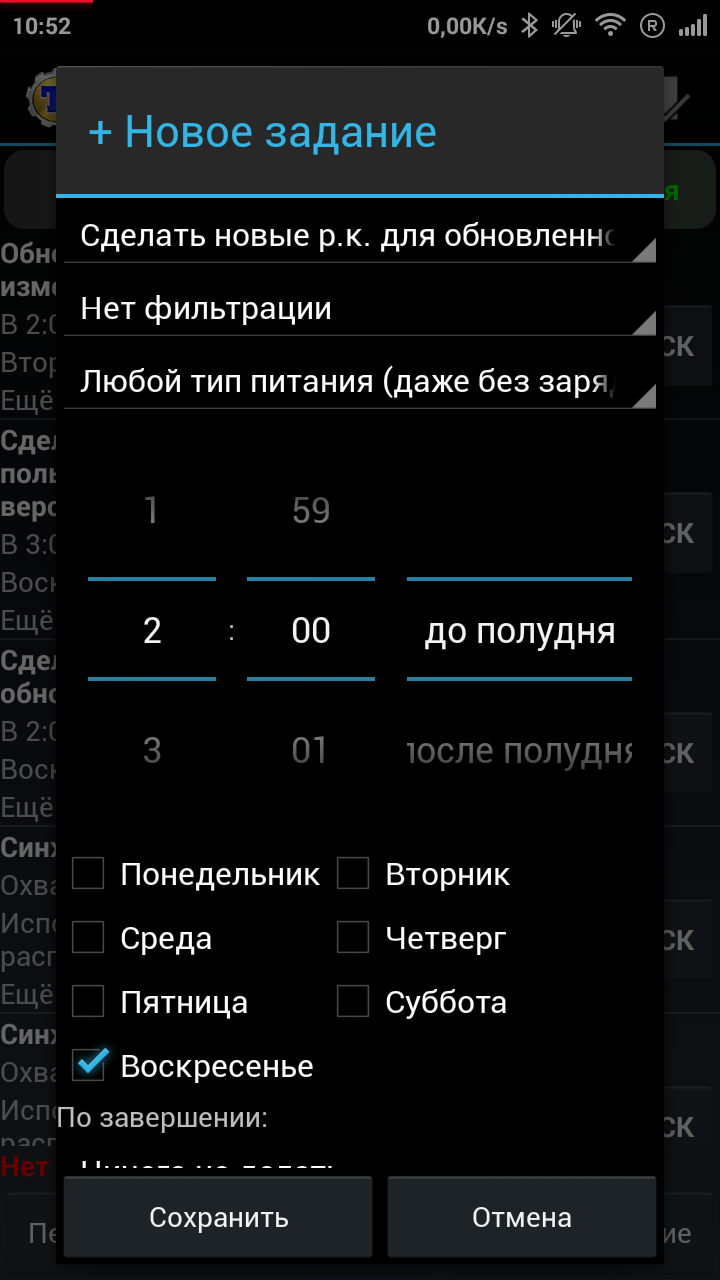Viewport: 720px width, 1280px height.
Task: Switch to 'после полудня' in the picker
Action: coord(519,750)
